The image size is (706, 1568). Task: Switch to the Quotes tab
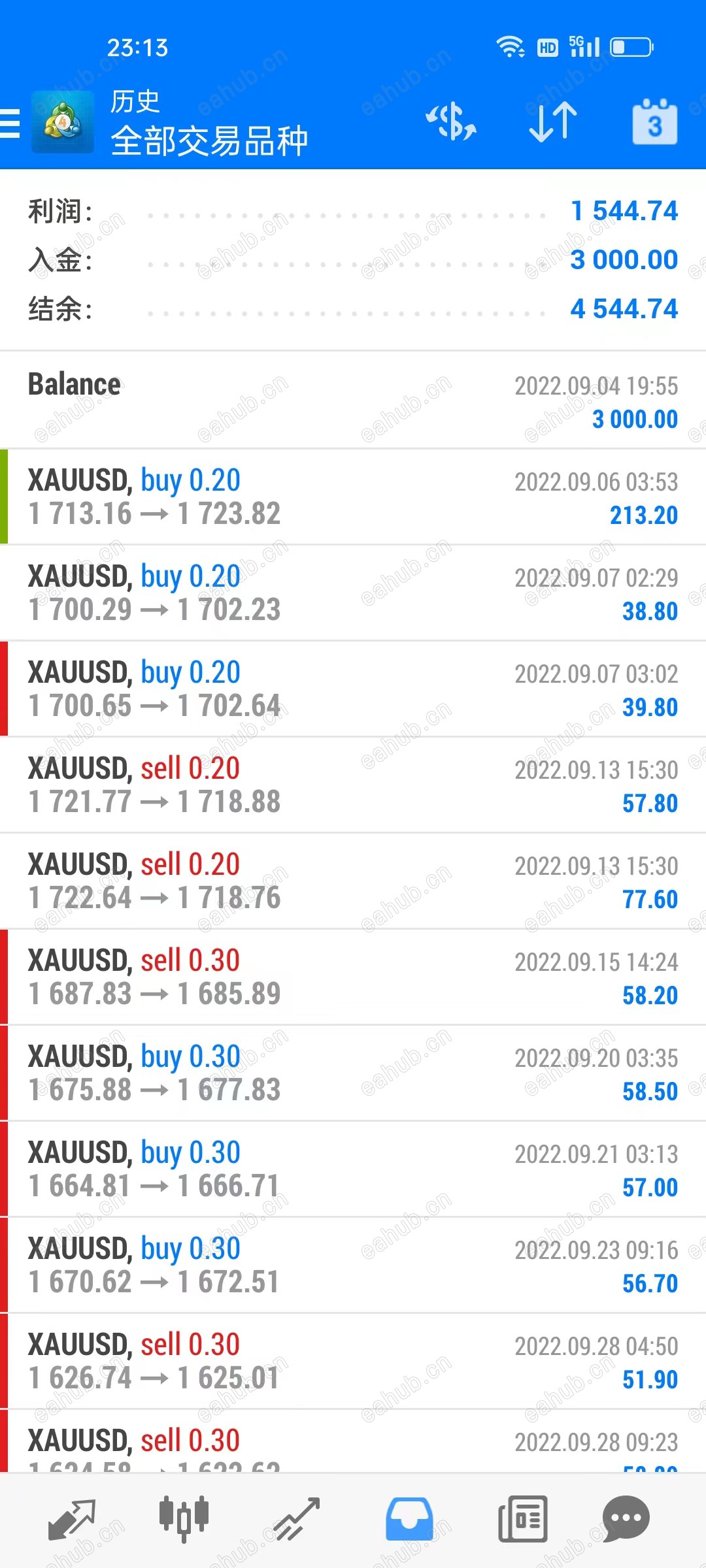click(x=72, y=1519)
